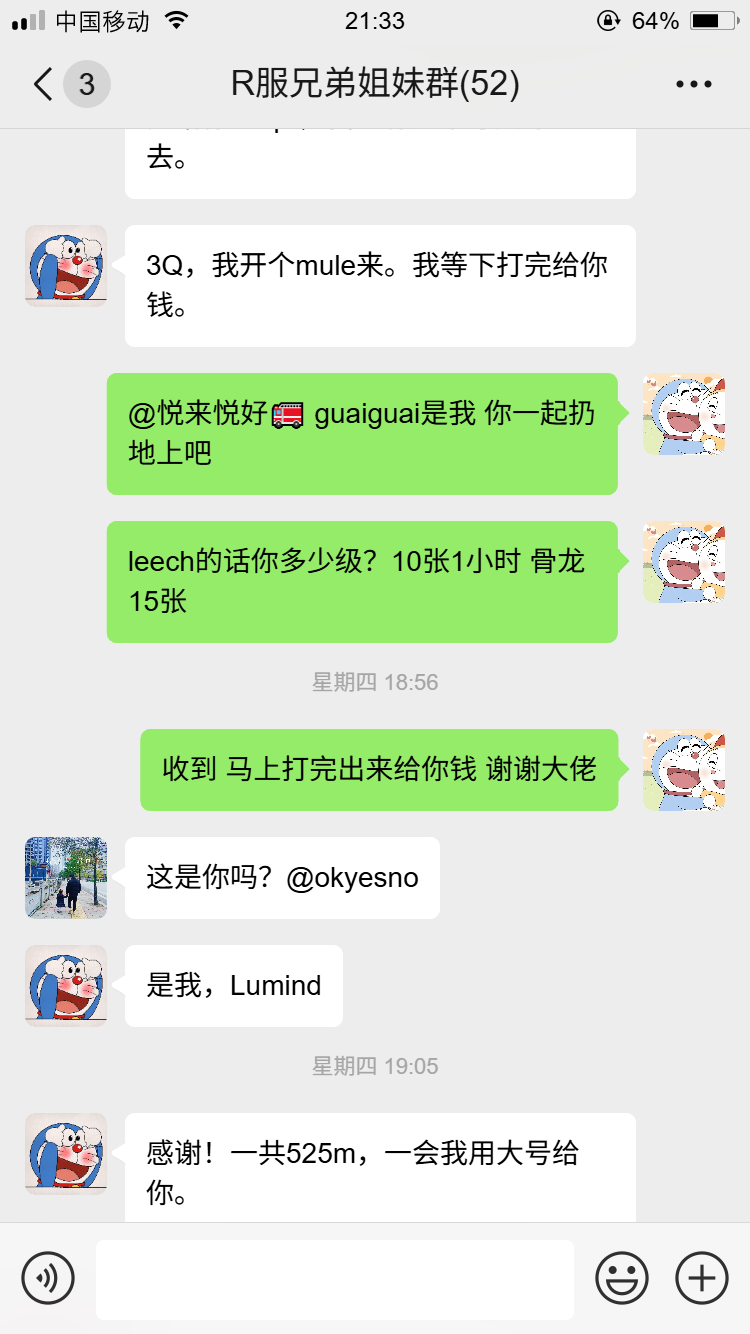This screenshot has height=1334, width=750.
Task: Open avatar next to 是我，Lumind message
Action: point(66,986)
